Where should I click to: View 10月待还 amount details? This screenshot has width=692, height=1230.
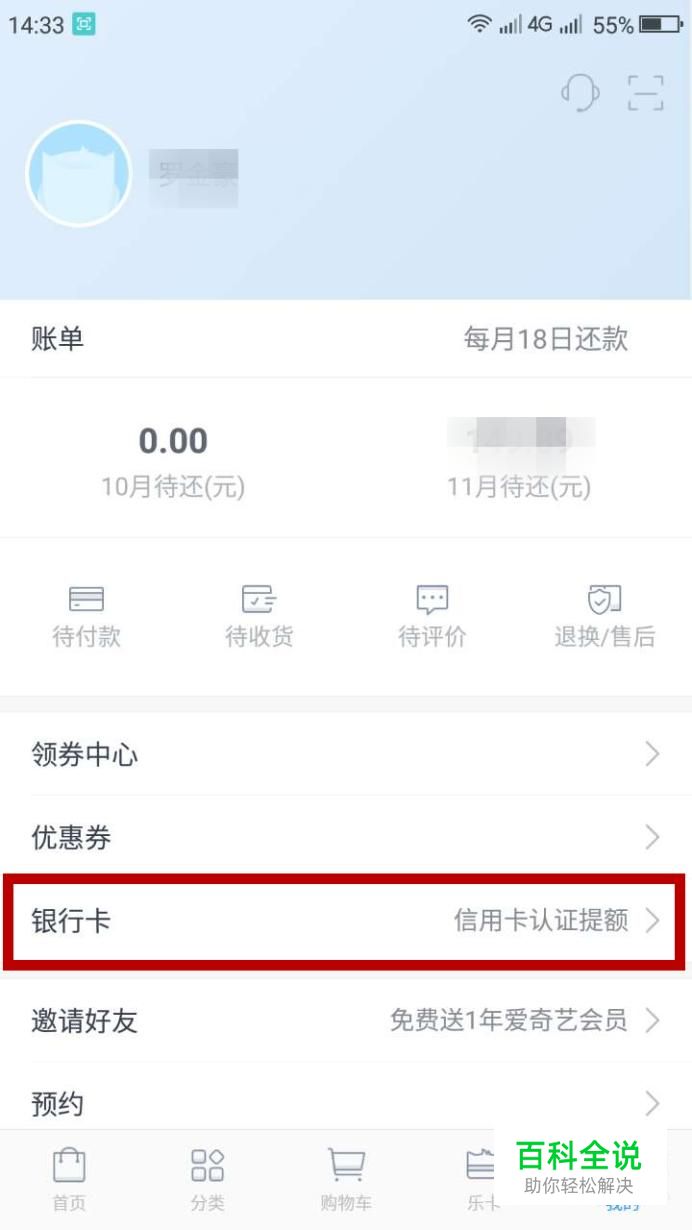pos(173,461)
